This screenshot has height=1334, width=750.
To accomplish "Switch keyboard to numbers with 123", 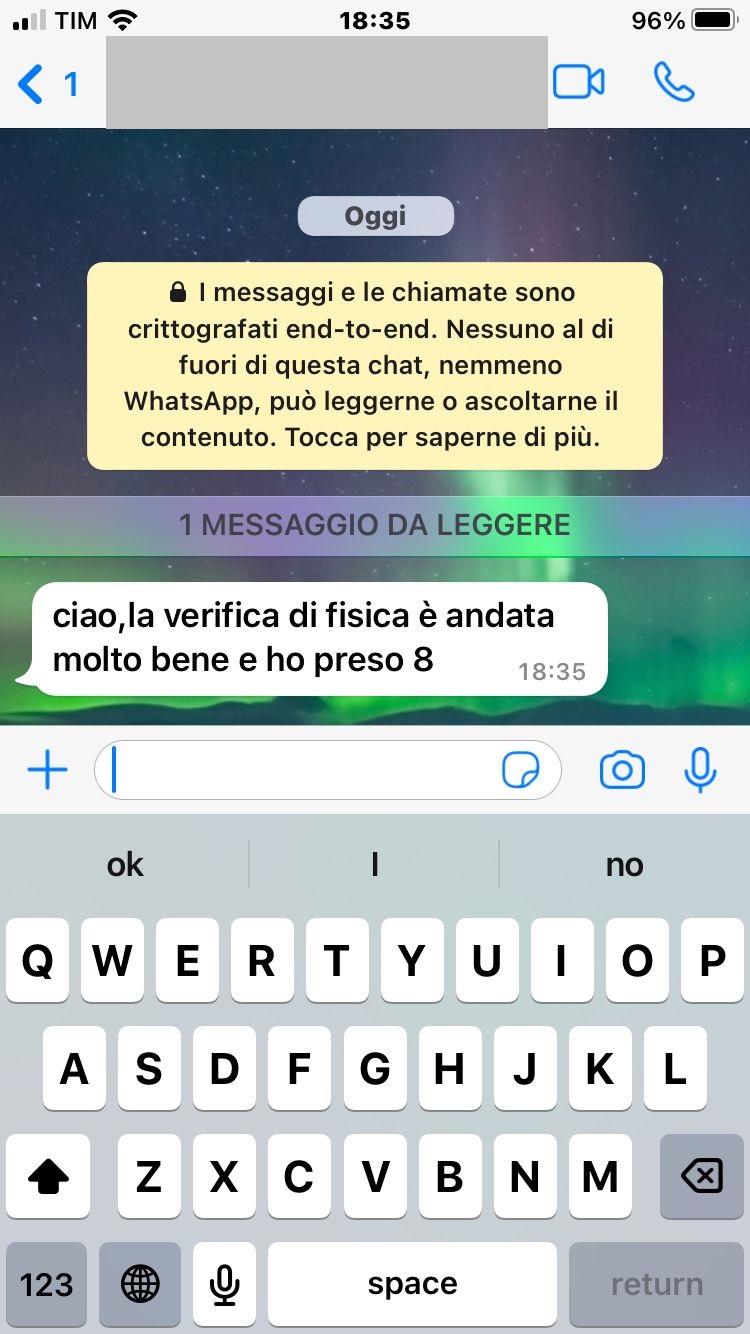I will tap(46, 1284).
